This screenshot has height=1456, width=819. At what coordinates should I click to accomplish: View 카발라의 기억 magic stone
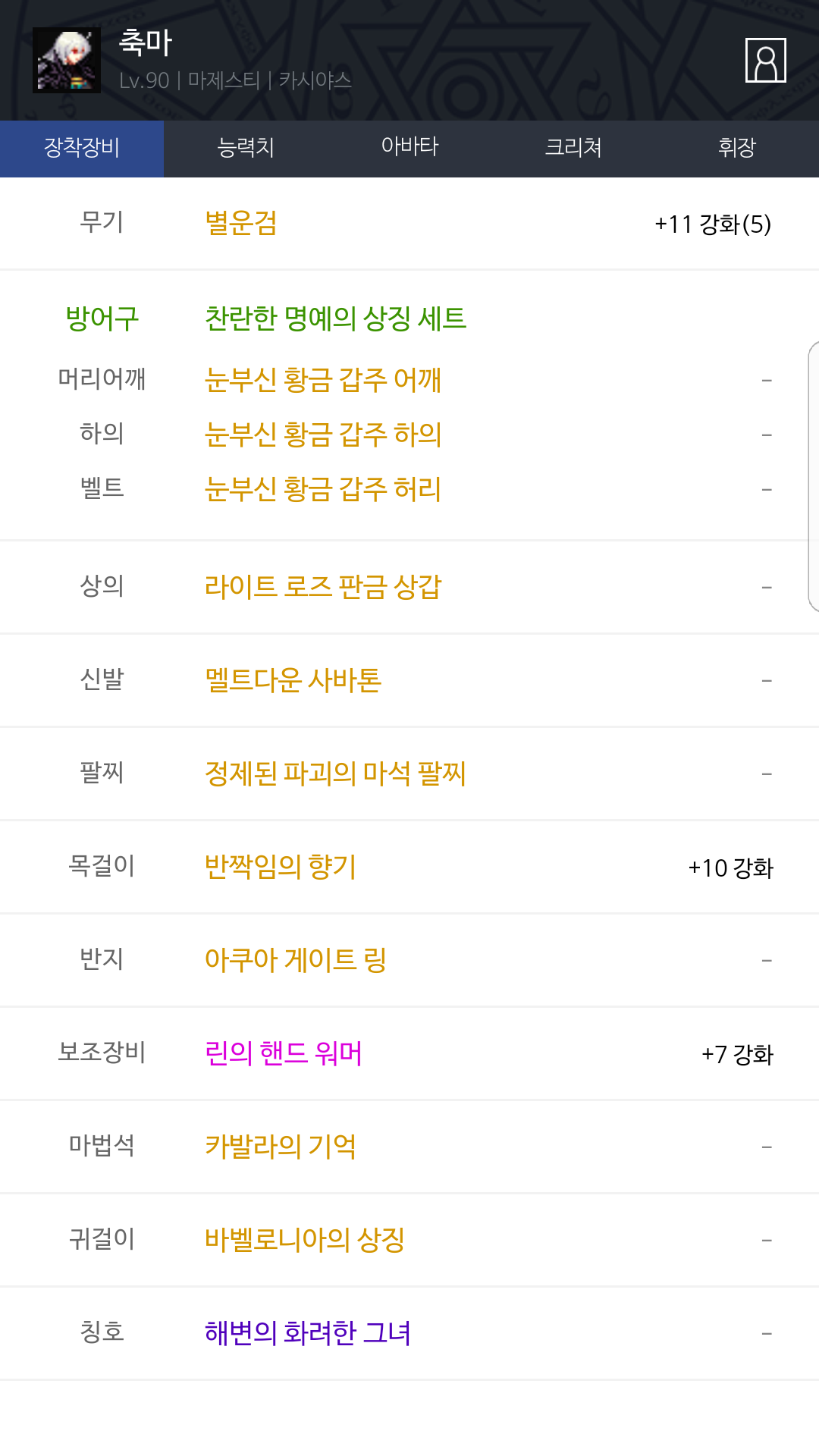tap(281, 1147)
